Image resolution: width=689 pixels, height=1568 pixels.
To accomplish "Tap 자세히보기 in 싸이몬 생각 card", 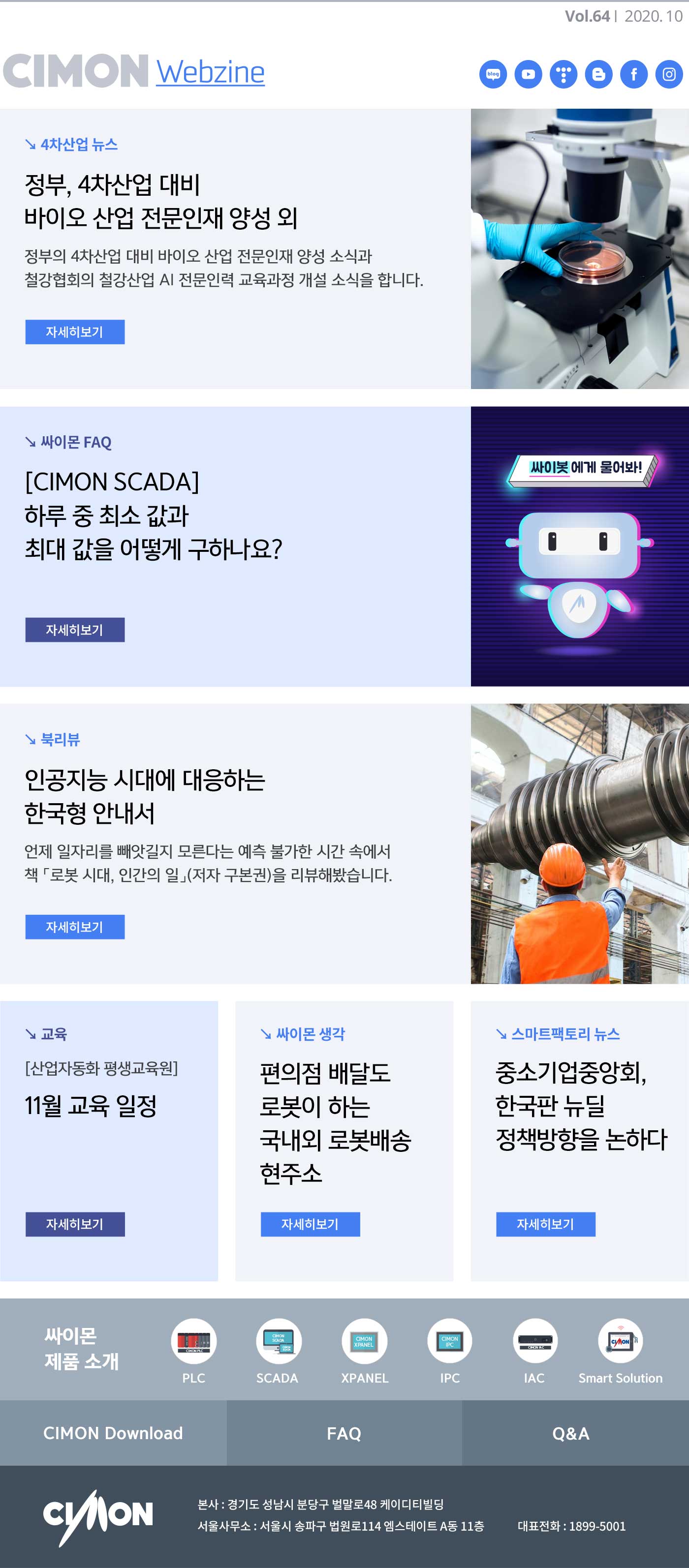I will [x=310, y=1224].
